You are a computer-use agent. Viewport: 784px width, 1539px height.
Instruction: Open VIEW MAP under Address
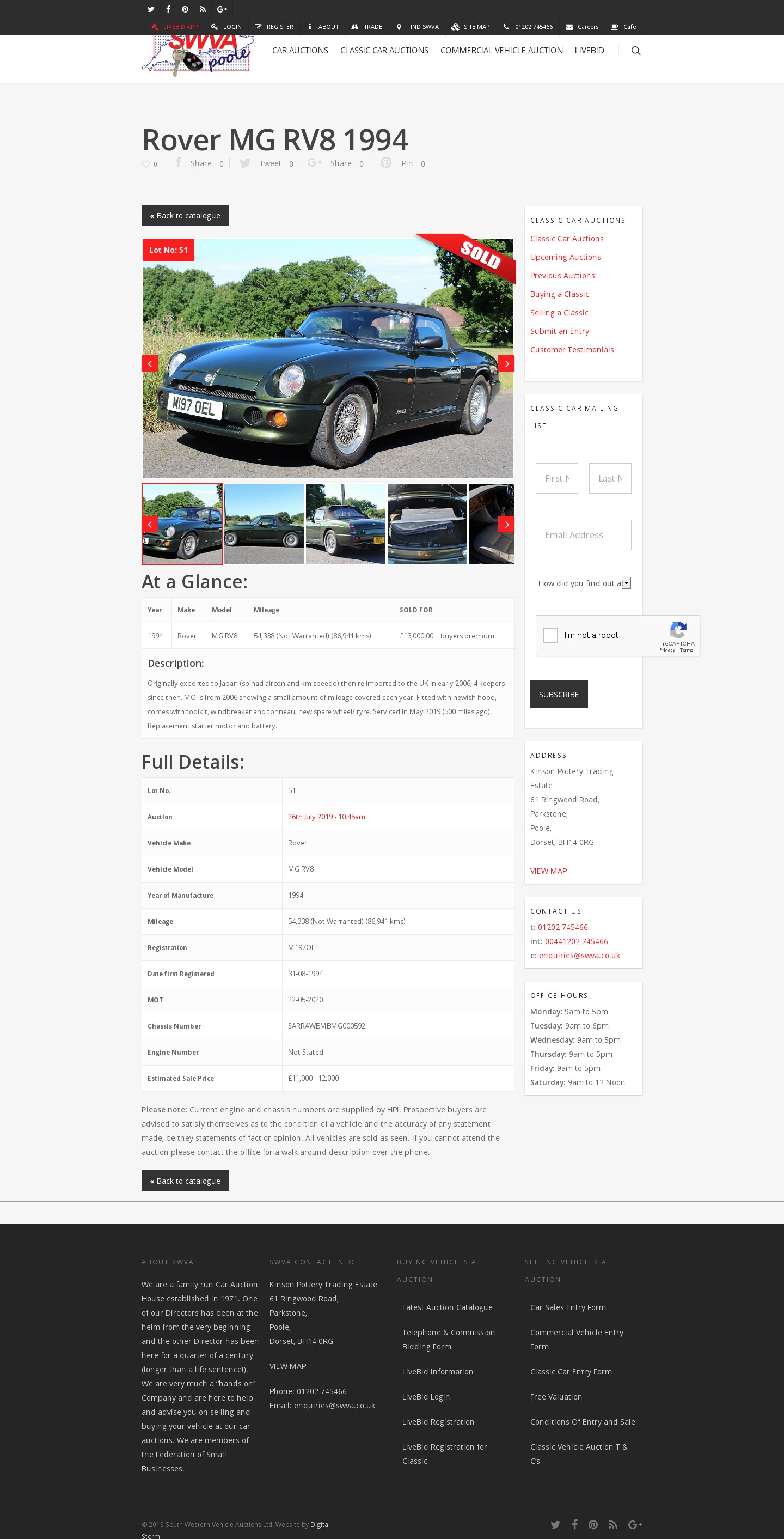(x=548, y=871)
